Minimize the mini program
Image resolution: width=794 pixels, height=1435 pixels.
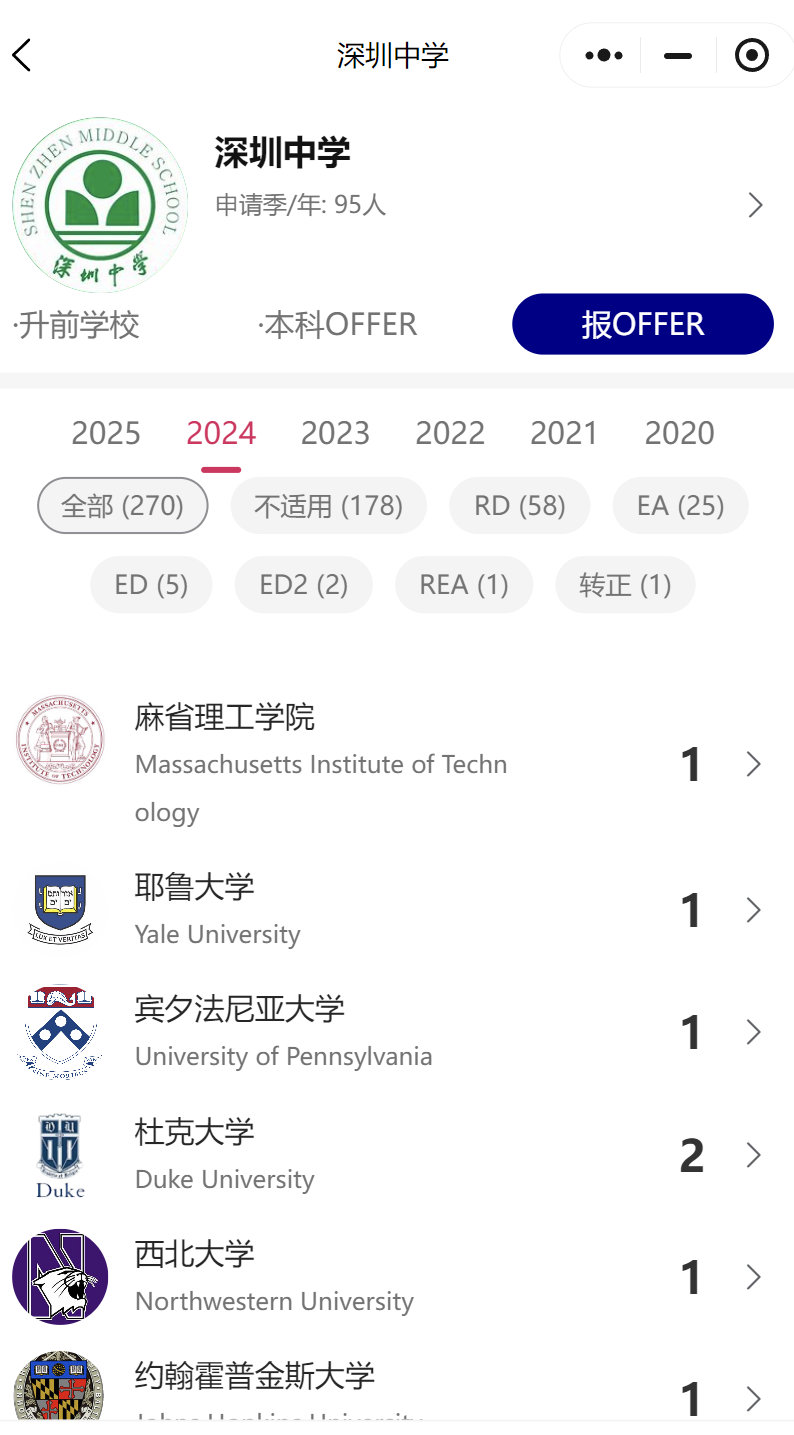(x=678, y=56)
